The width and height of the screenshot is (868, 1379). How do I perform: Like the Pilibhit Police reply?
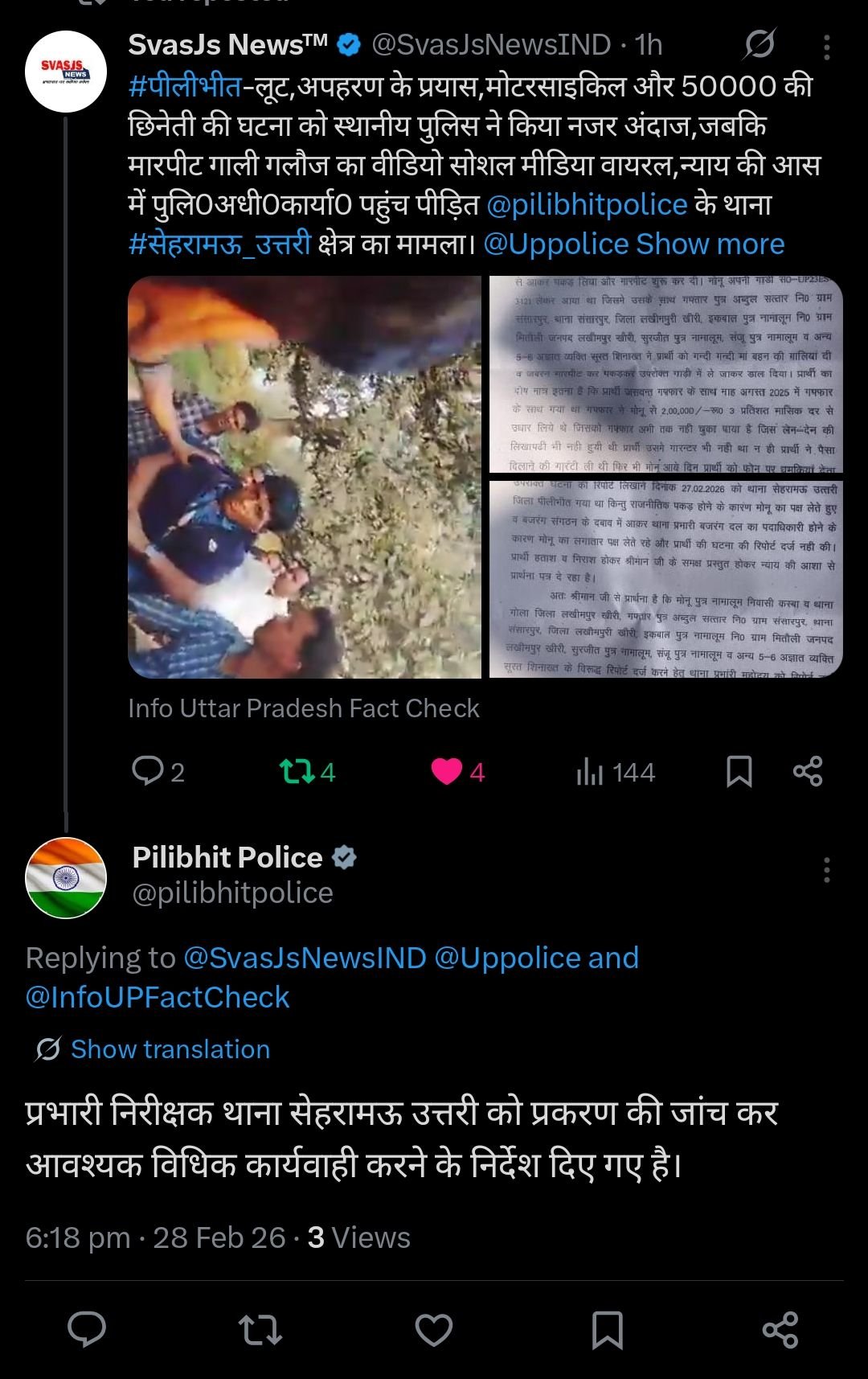(434, 1329)
